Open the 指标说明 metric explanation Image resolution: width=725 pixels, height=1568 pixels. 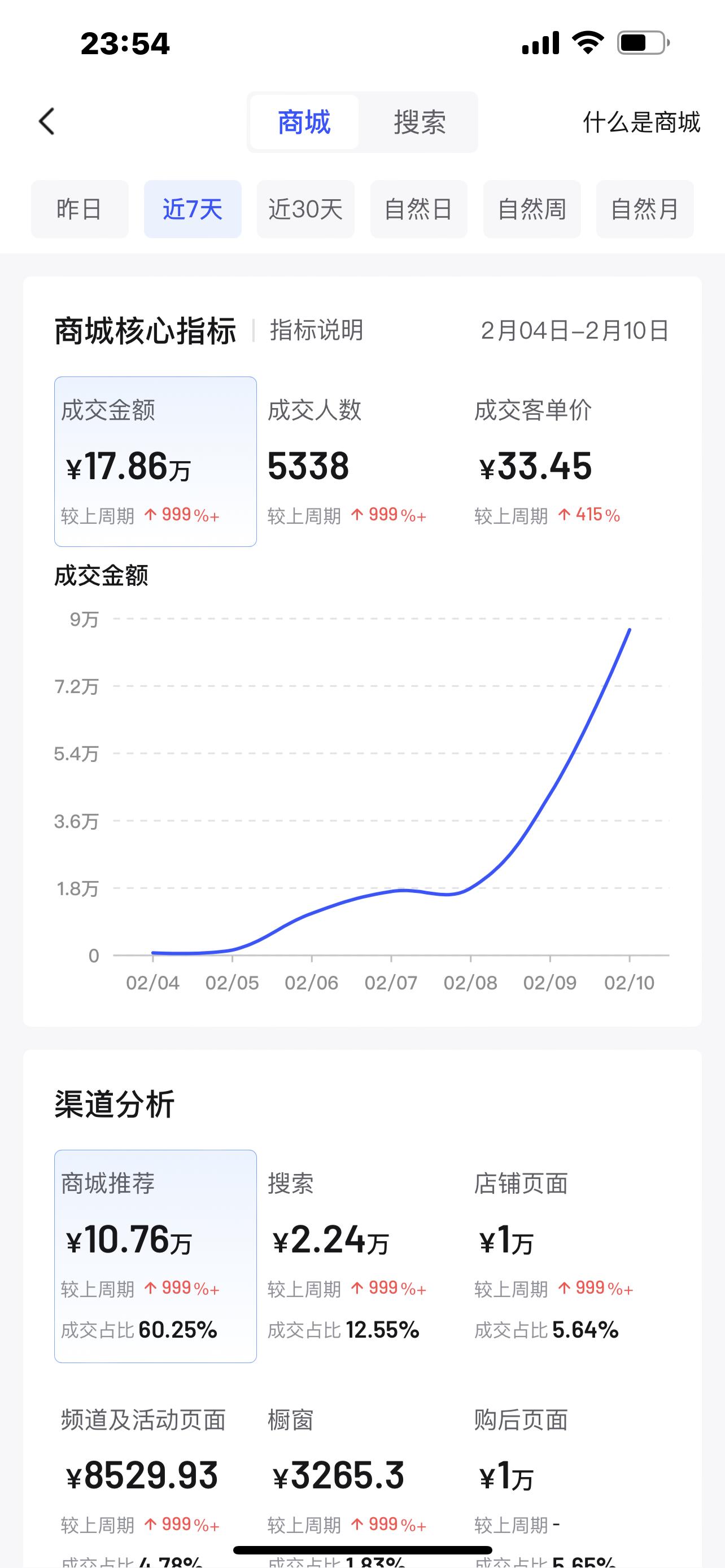click(315, 331)
